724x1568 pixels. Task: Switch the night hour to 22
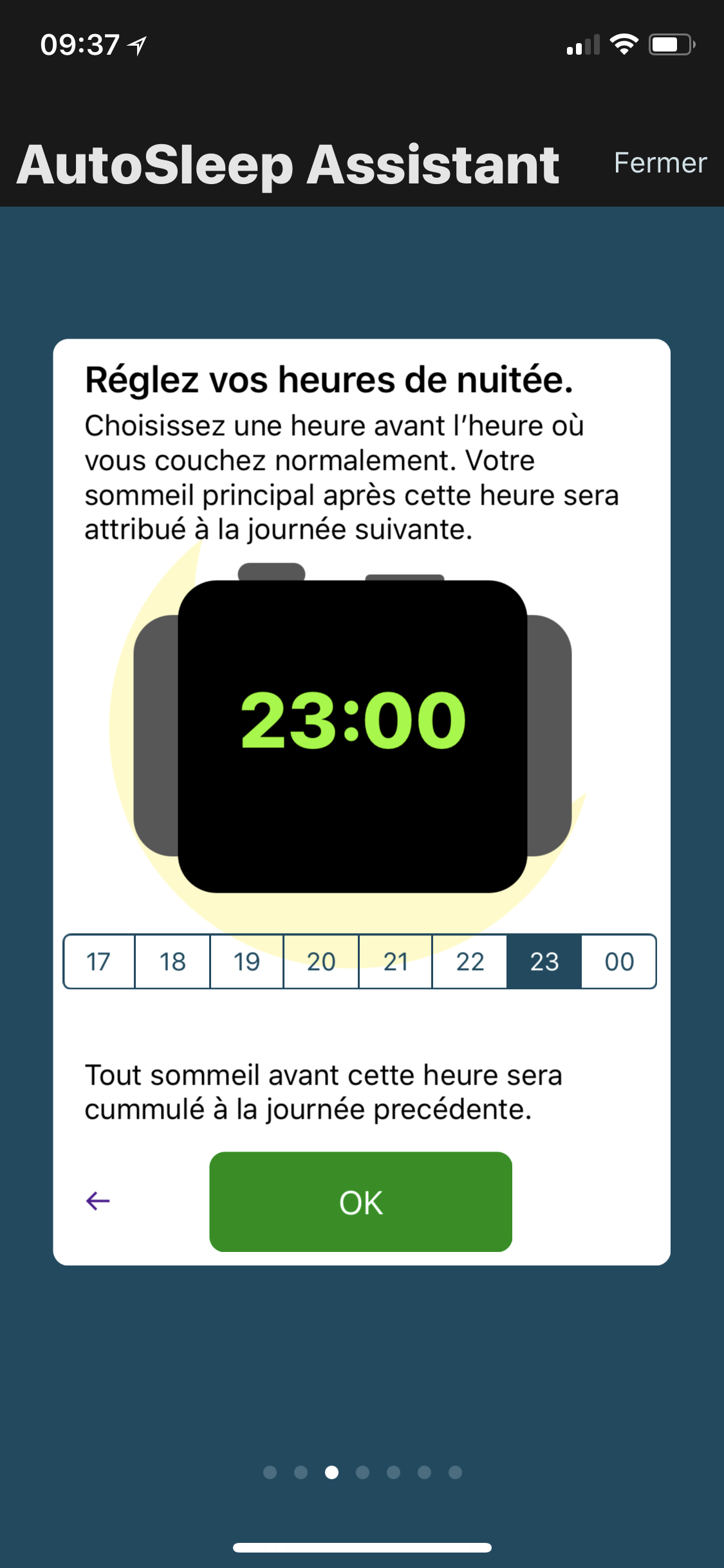pyautogui.click(x=470, y=962)
